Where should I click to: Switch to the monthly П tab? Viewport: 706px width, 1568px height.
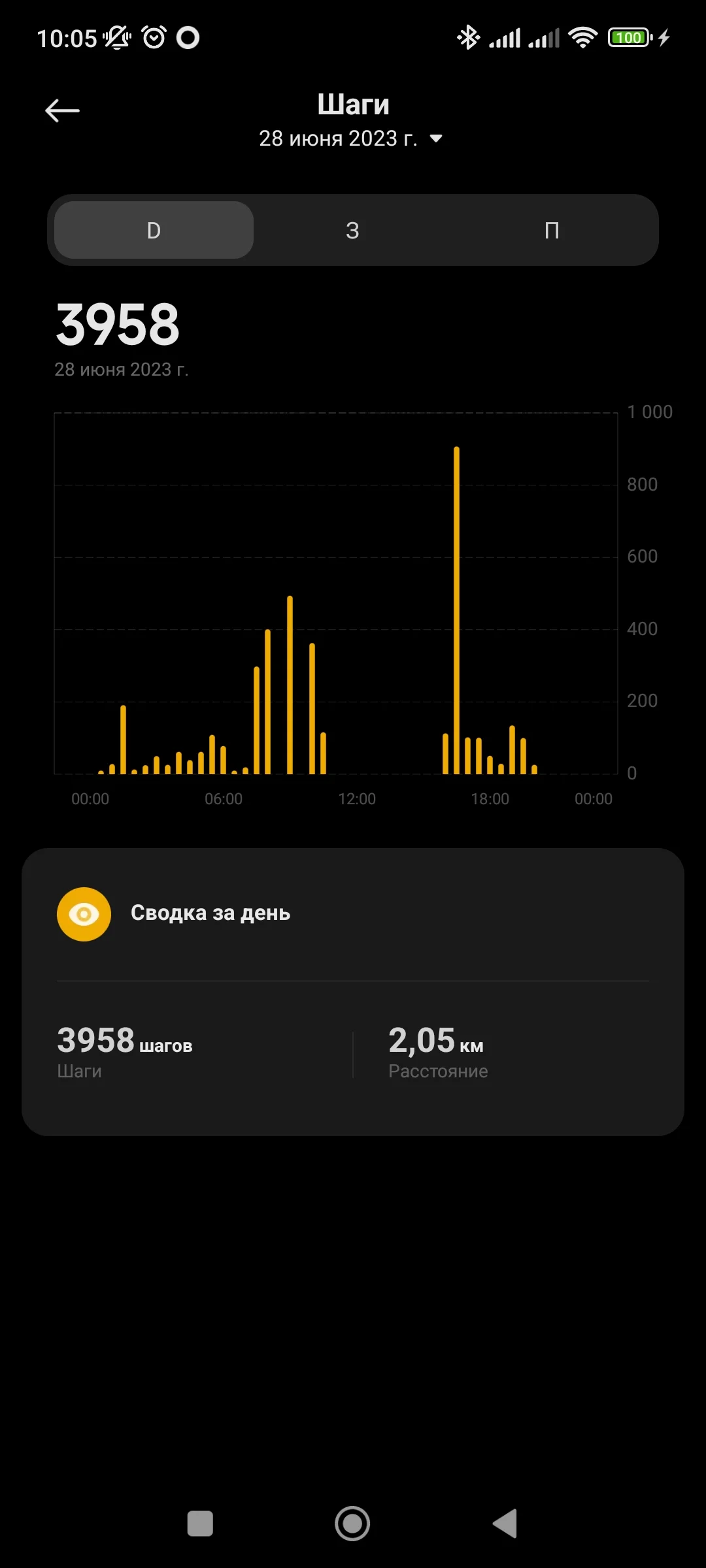point(552,230)
